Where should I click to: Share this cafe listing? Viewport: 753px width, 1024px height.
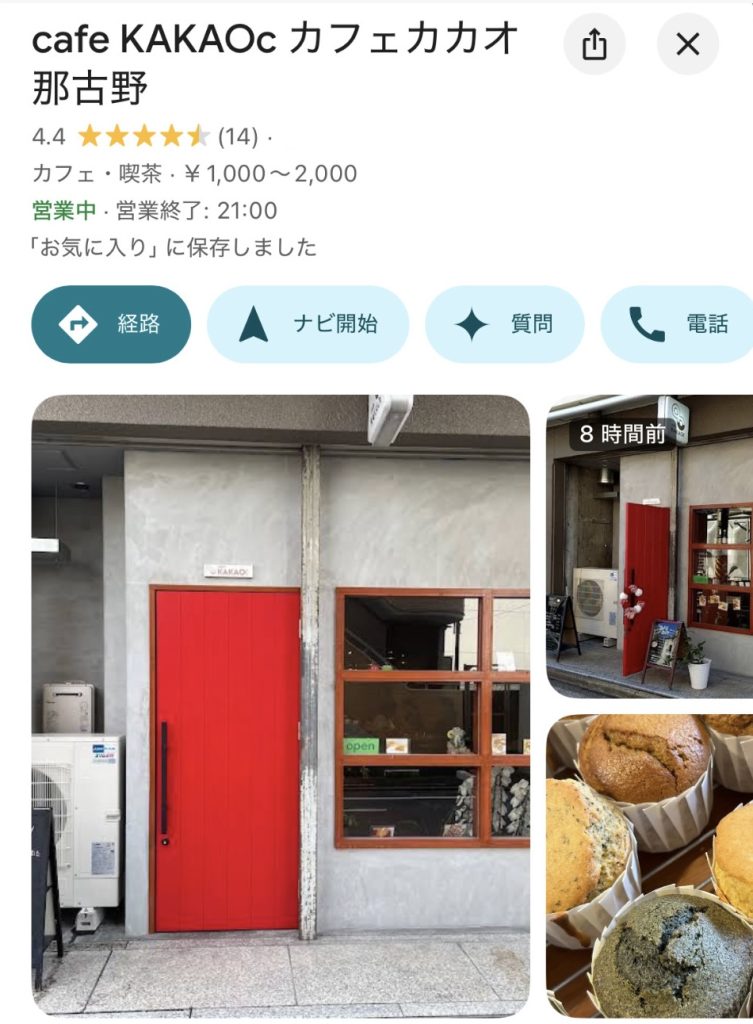(x=594, y=45)
